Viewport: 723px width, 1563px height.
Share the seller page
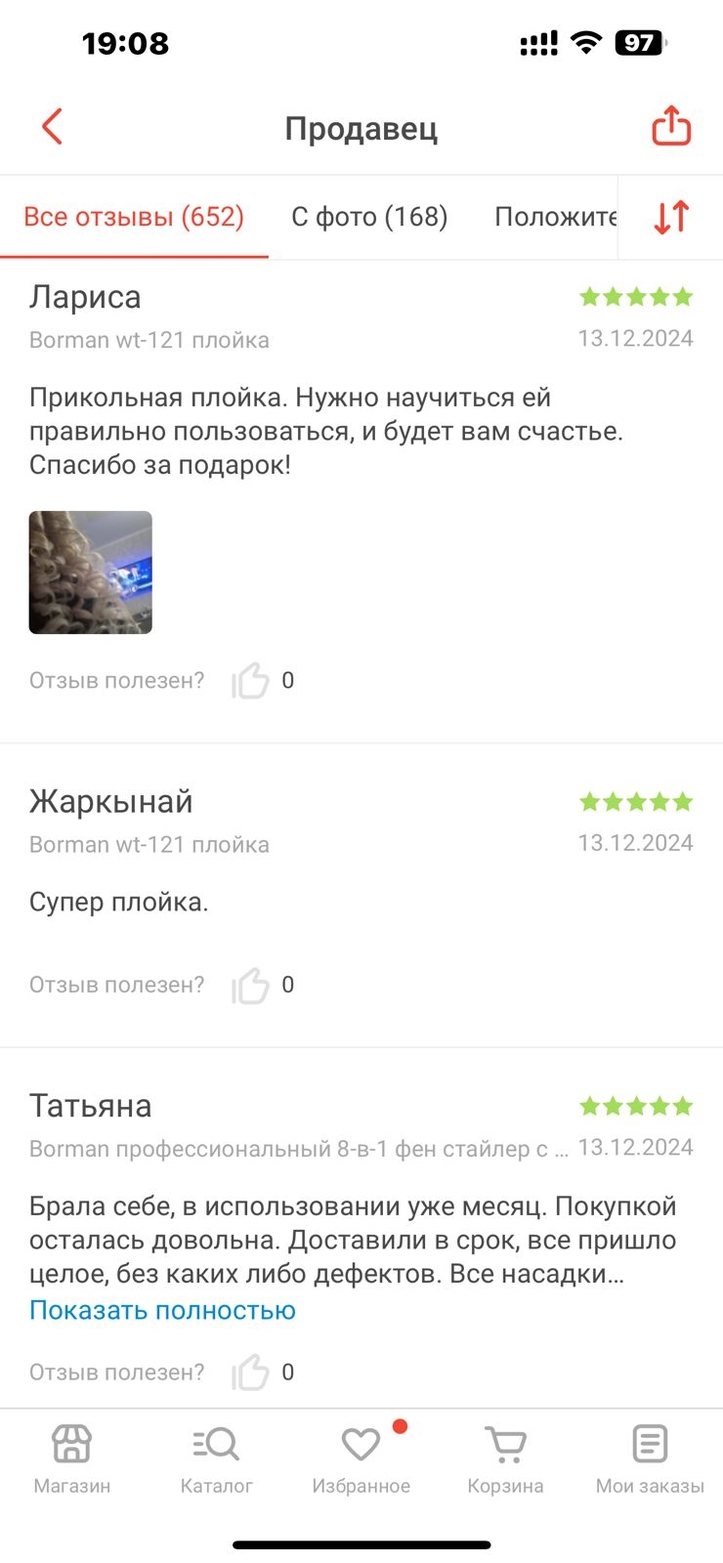[671, 128]
